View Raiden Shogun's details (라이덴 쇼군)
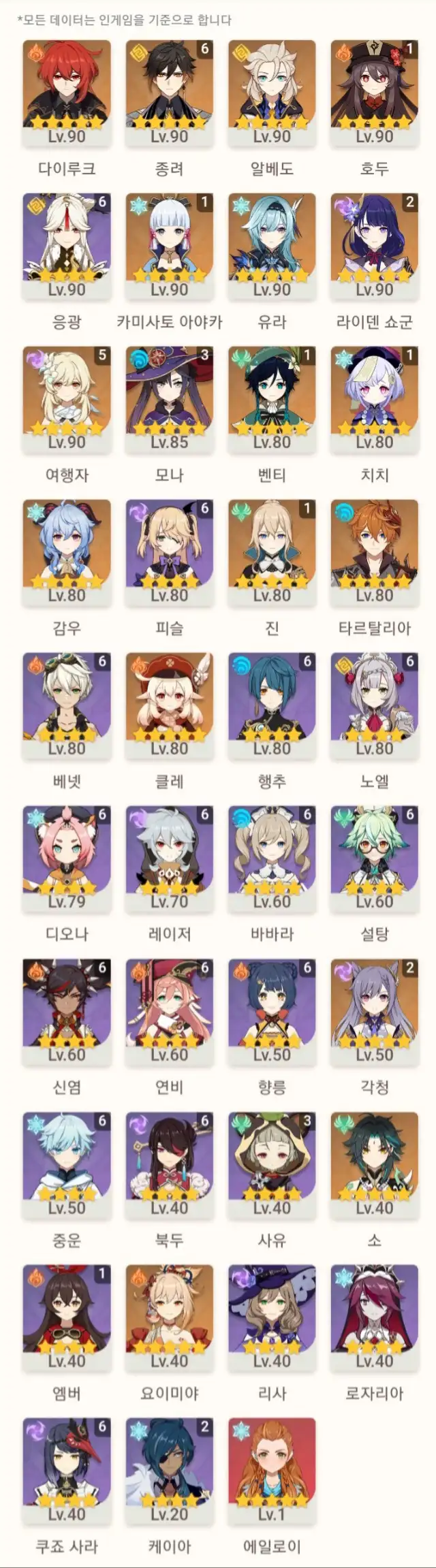 pyautogui.click(x=374, y=246)
